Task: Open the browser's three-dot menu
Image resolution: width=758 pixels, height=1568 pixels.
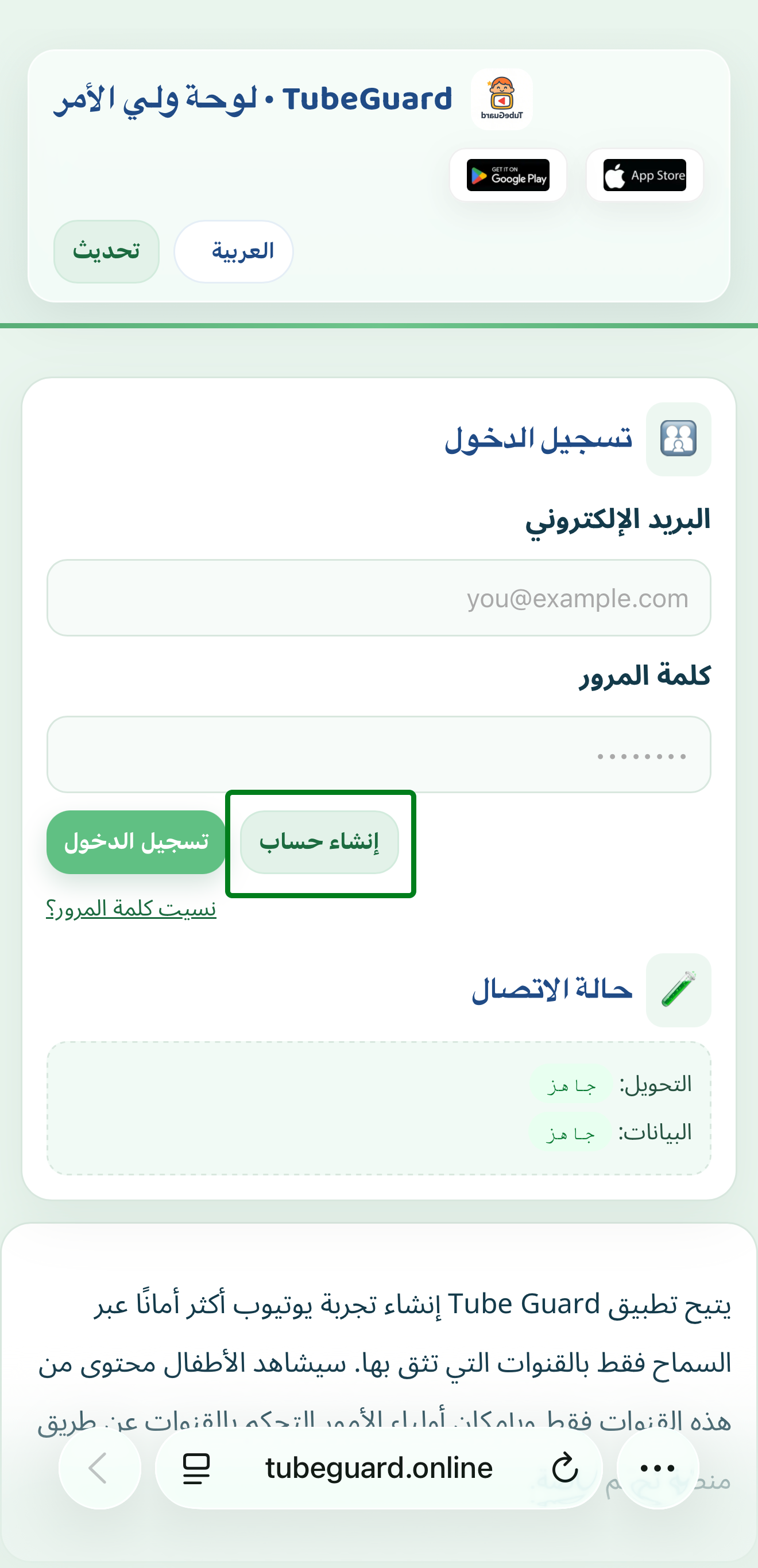Action: coord(658,1468)
